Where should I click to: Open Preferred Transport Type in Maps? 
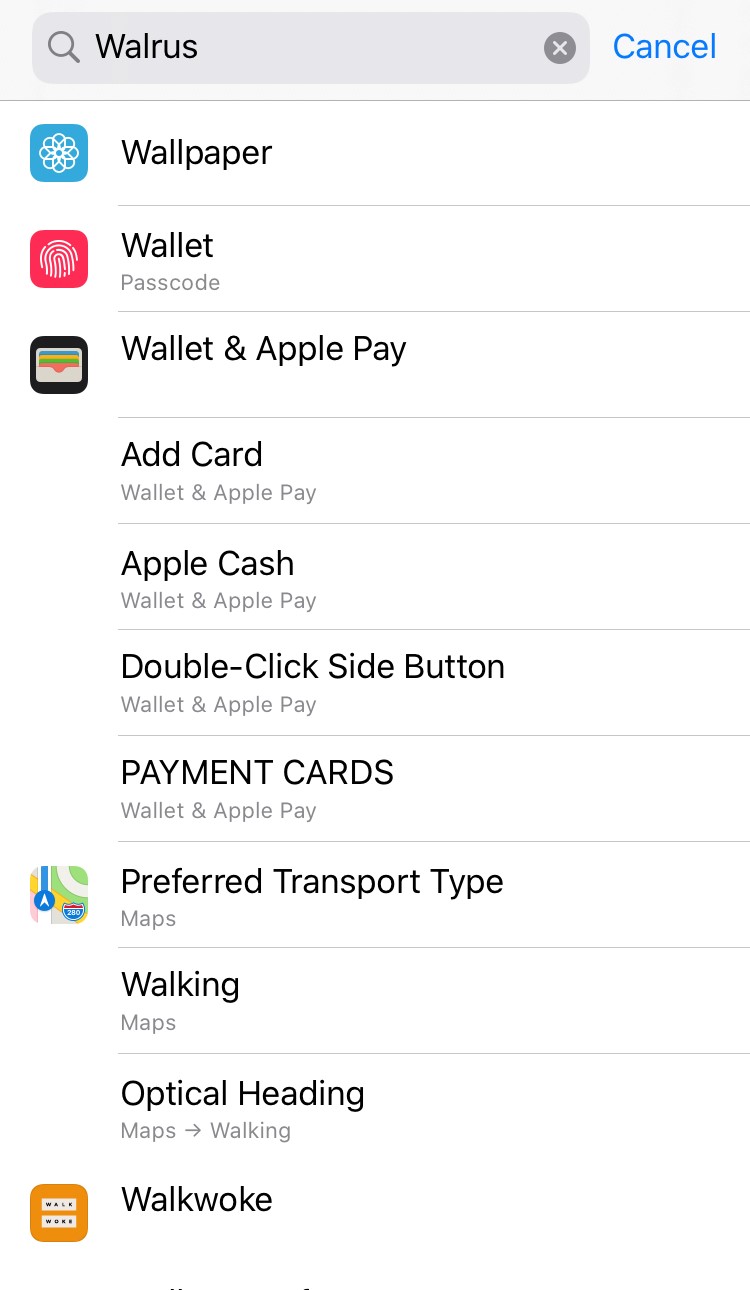click(x=375, y=895)
